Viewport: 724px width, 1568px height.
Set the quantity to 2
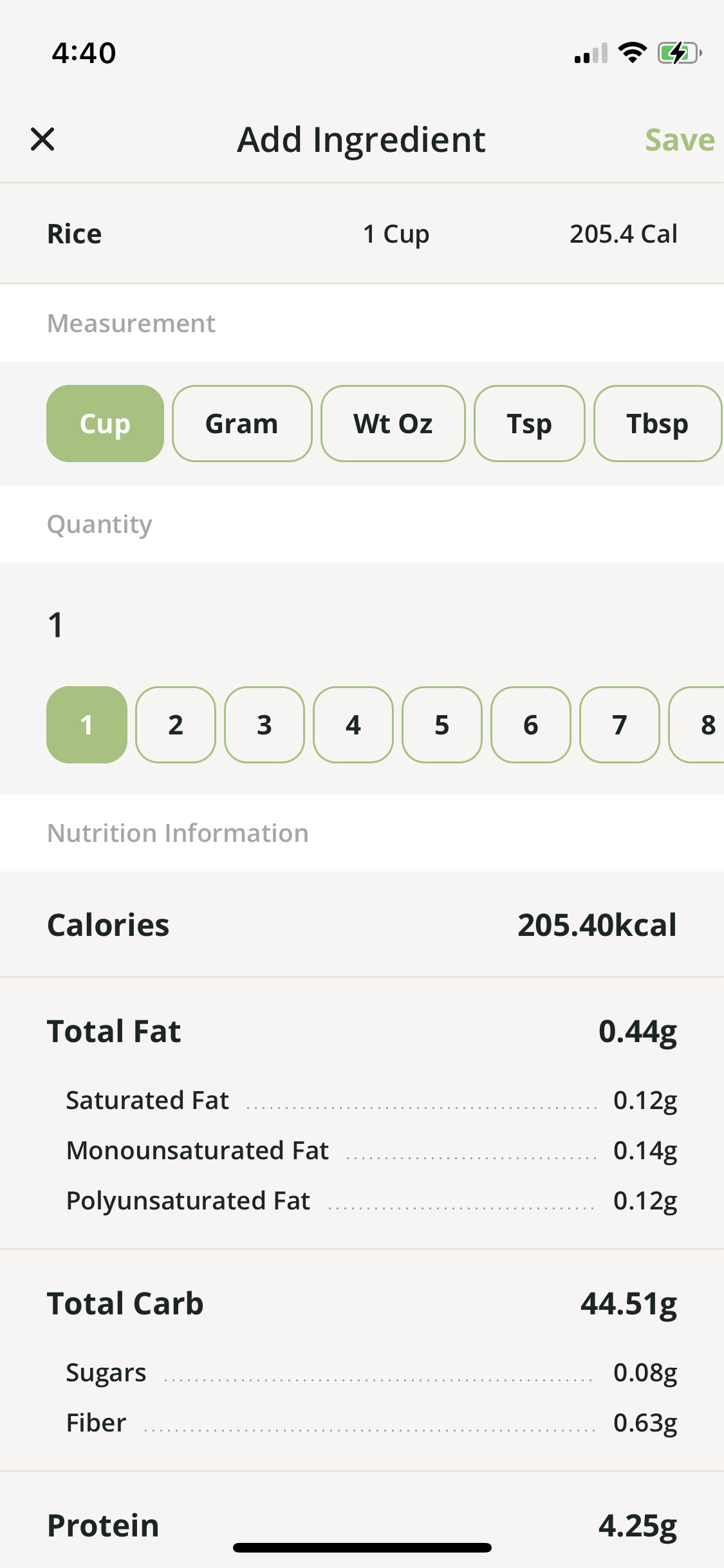click(x=176, y=725)
